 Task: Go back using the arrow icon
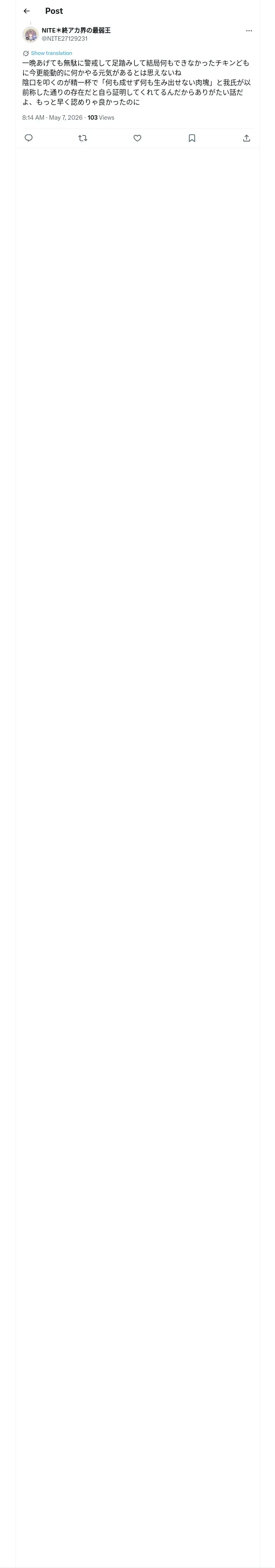tap(26, 11)
